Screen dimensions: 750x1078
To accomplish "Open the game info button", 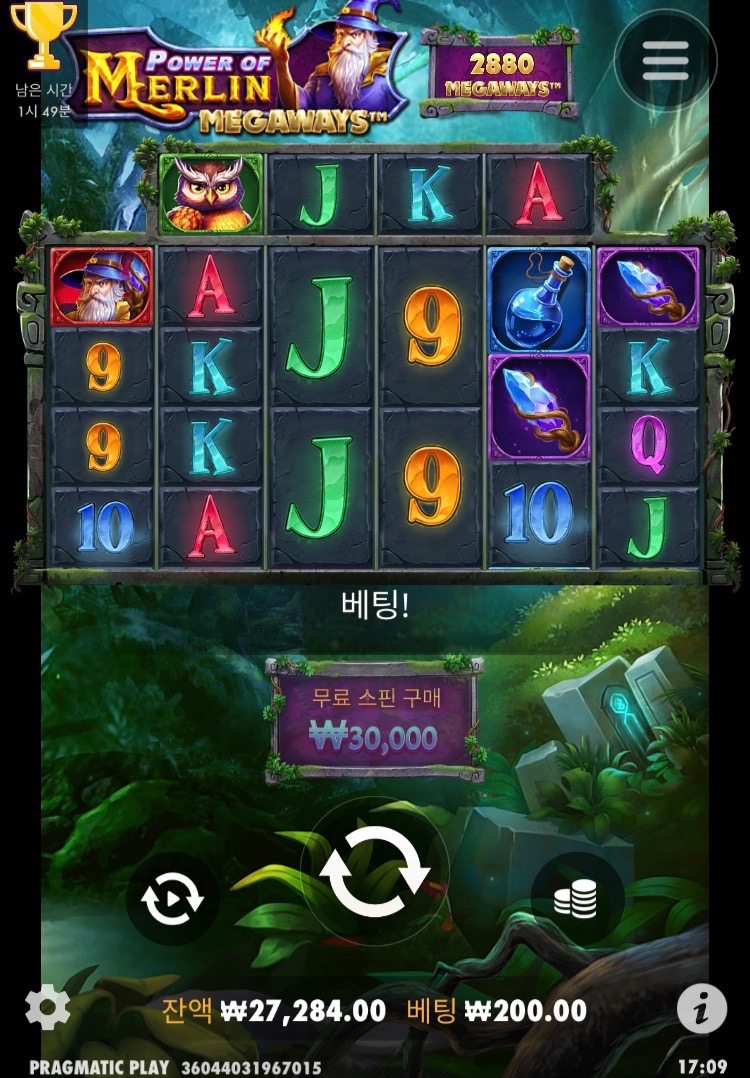I will pos(701,1008).
